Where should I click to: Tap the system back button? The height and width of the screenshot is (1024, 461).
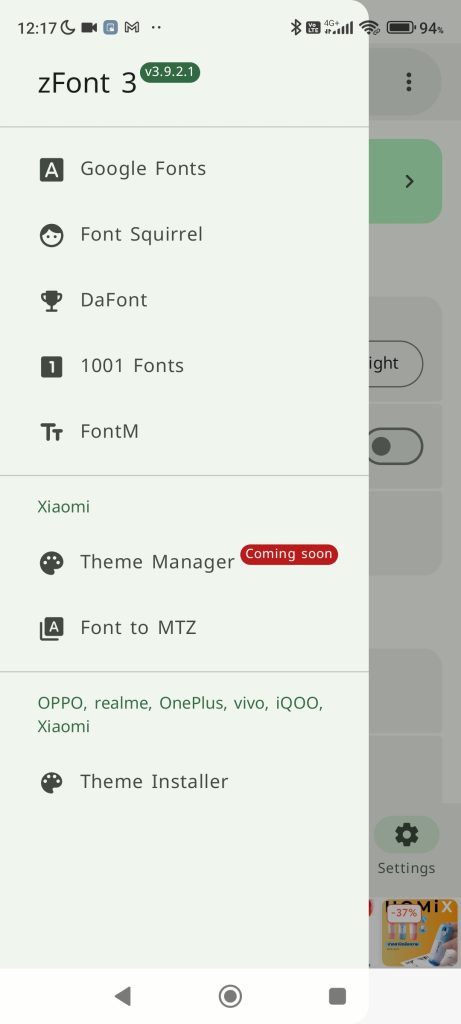[123, 996]
